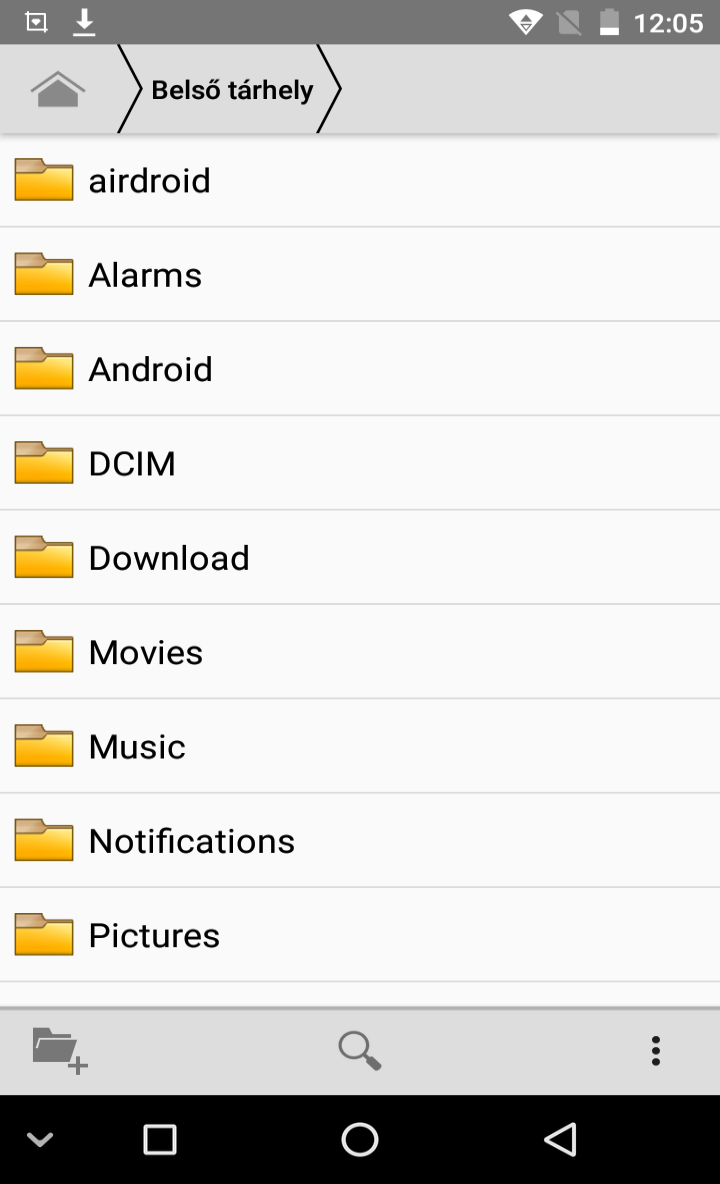Open the overflow menu
This screenshot has height=1184, width=720.
click(655, 1050)
